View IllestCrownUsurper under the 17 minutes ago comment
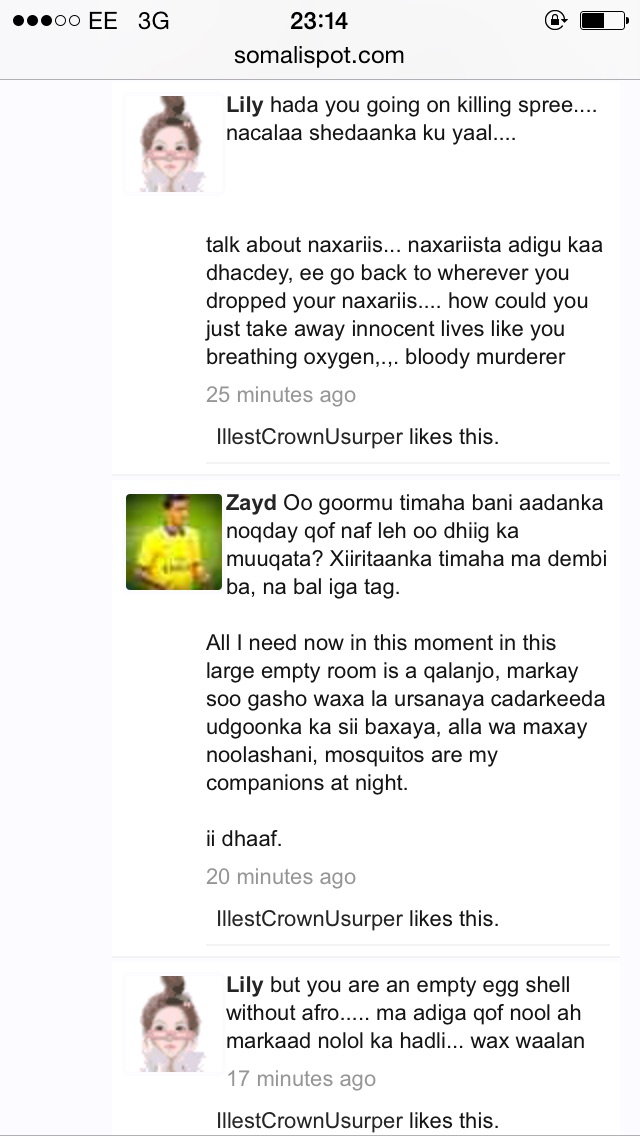The width and height of the screenshot is (640, 1136). click(x=309, y=1121)
